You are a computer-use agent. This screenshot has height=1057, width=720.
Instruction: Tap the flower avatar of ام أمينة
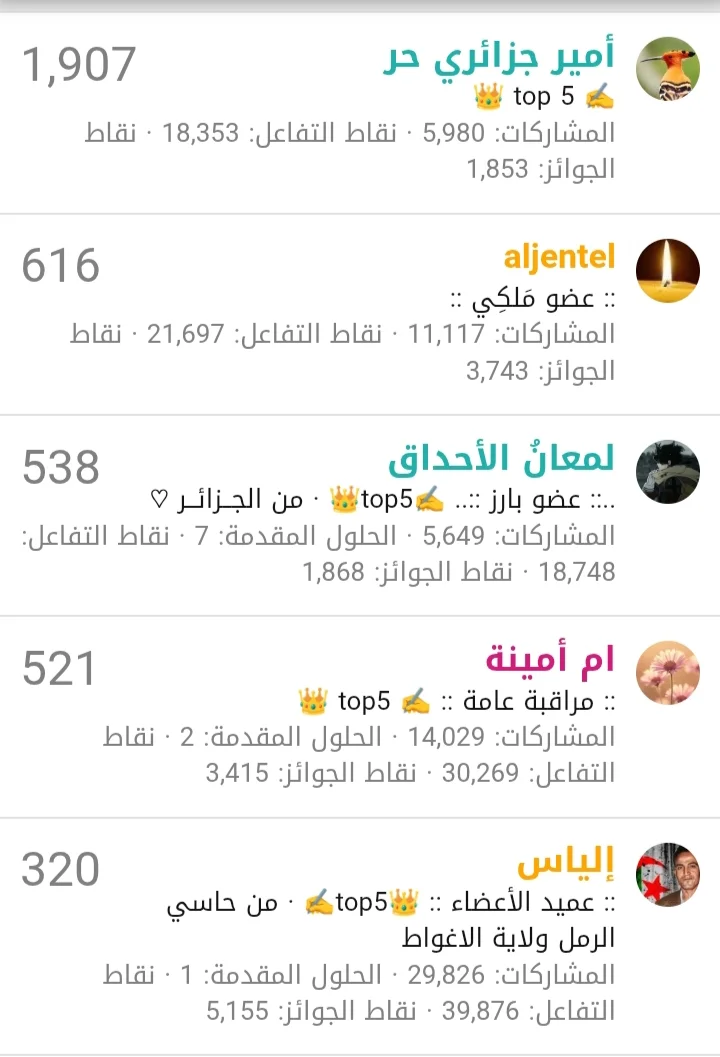tap(668, 673)
